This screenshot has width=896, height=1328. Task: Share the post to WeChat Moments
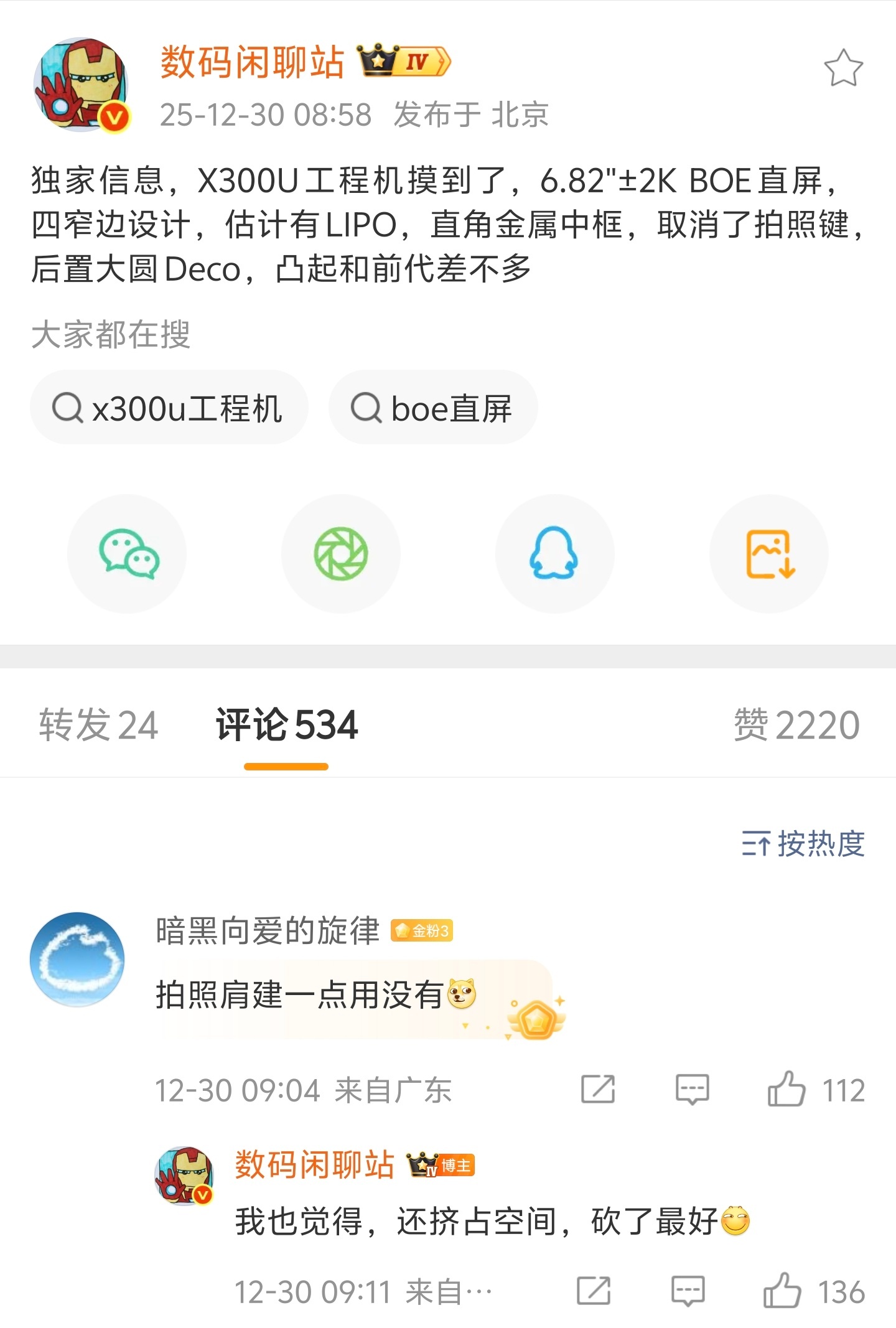340,554
